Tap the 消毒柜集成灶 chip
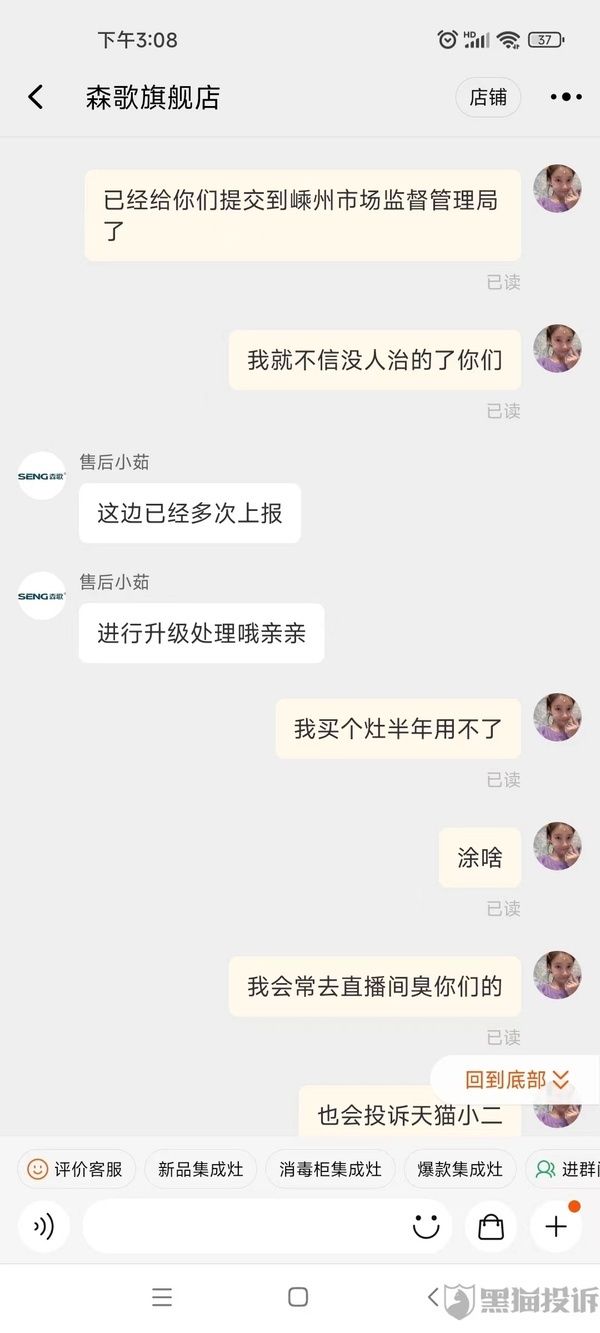This screenshot has width=600, height=1333. pos(330,1169)
